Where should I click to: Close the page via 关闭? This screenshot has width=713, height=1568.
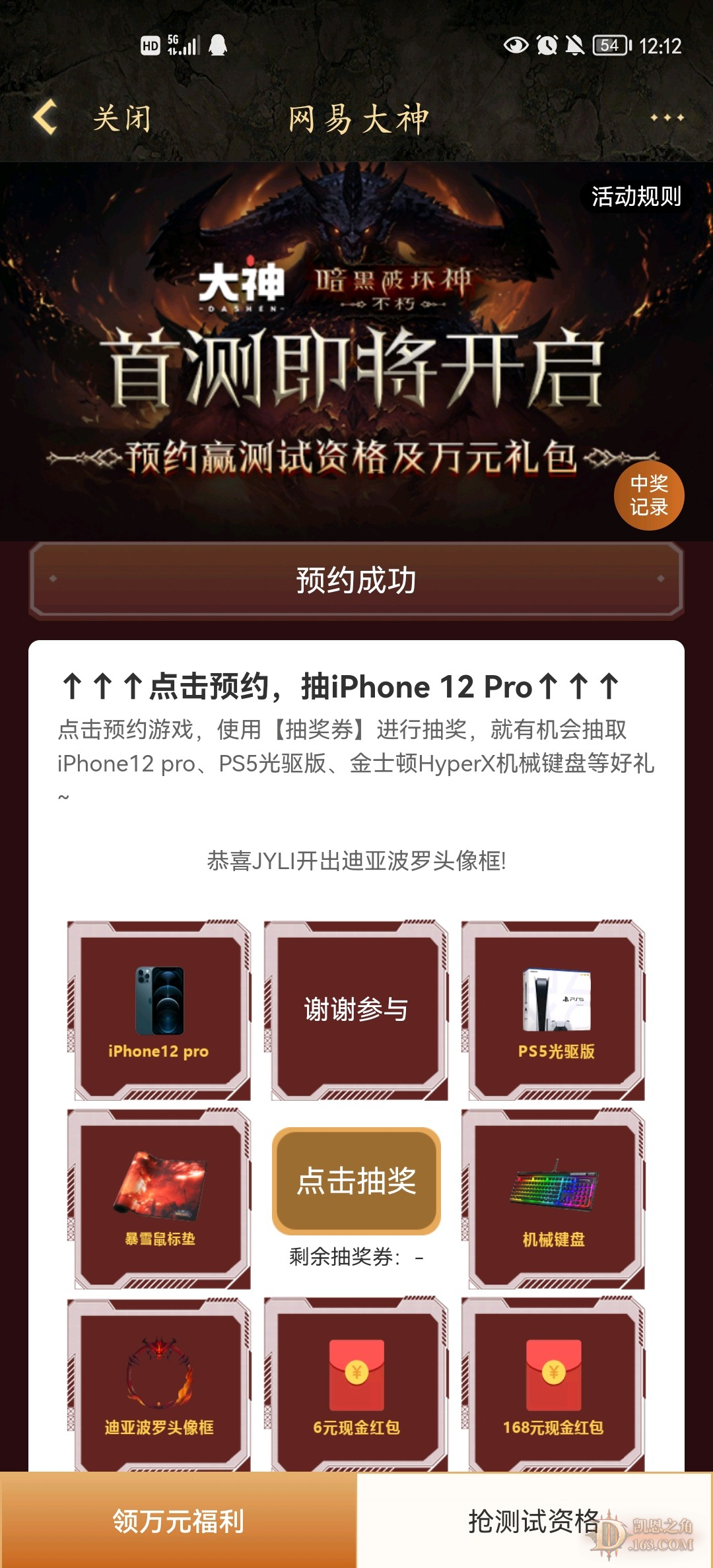(x=122, y=119)
